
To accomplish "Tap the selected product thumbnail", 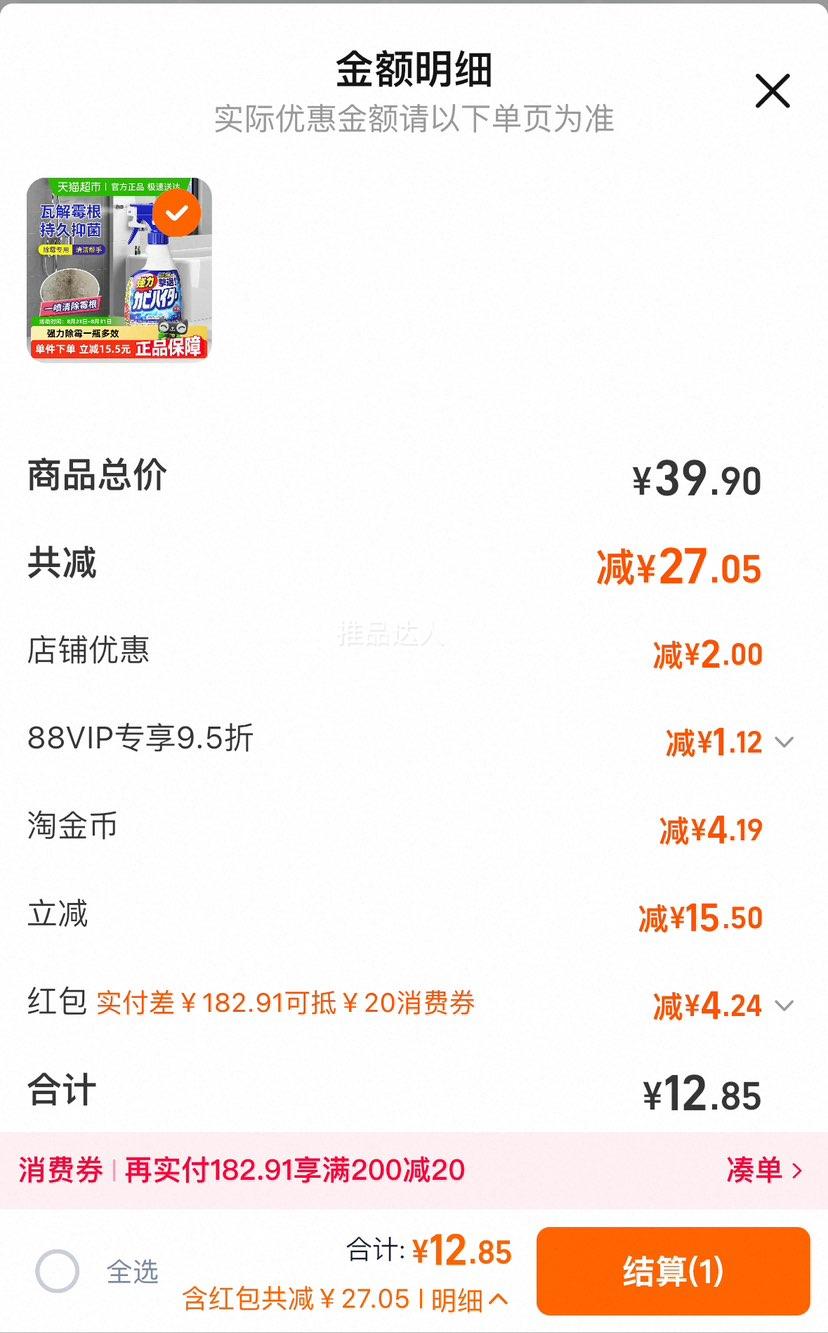I will 119,268.
